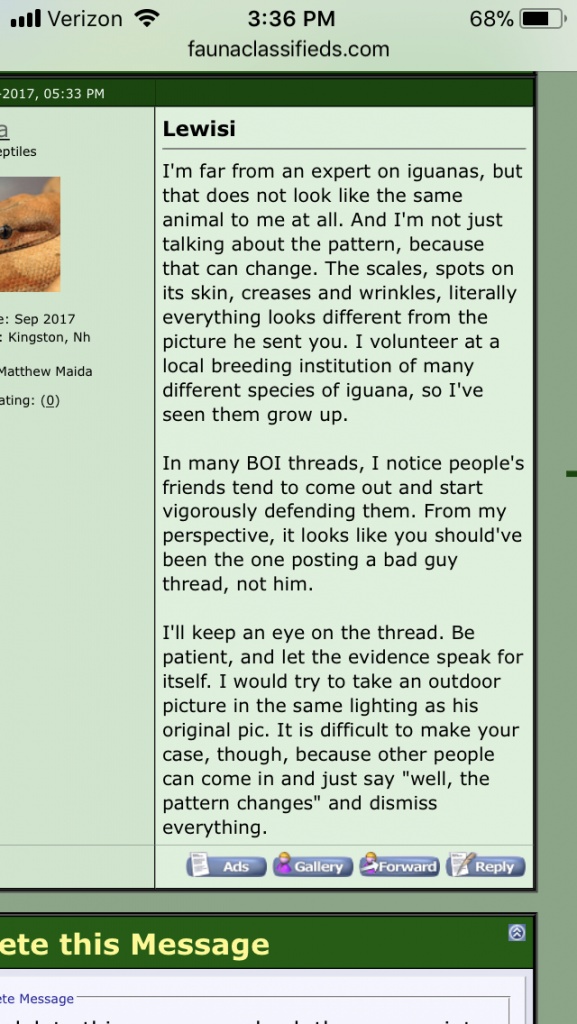Open the poster's Ads button

click(x=226, y=866)
